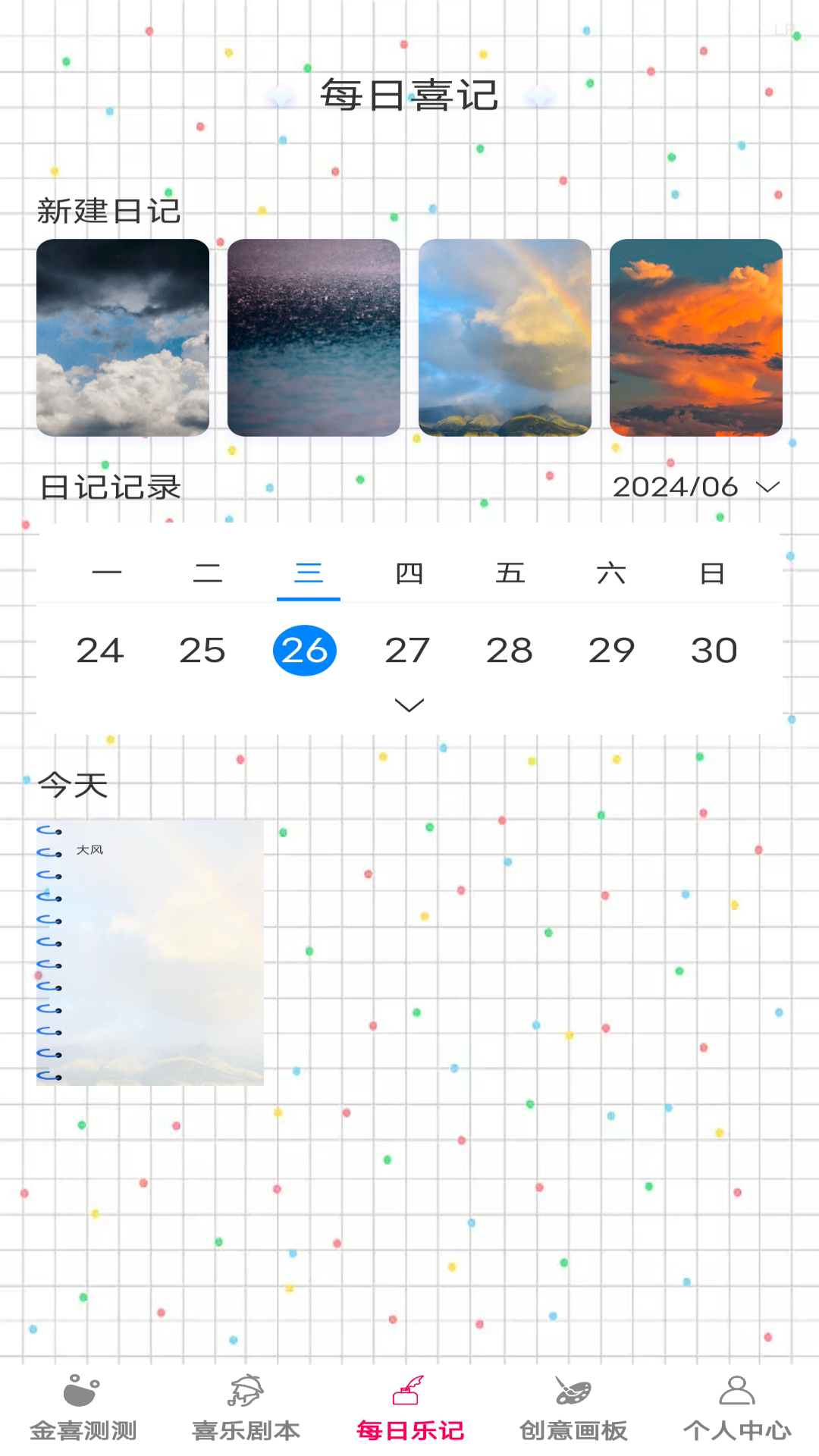Switch to the 金喜测测 tab
819x1456 pixels.
coord(83,1408)
